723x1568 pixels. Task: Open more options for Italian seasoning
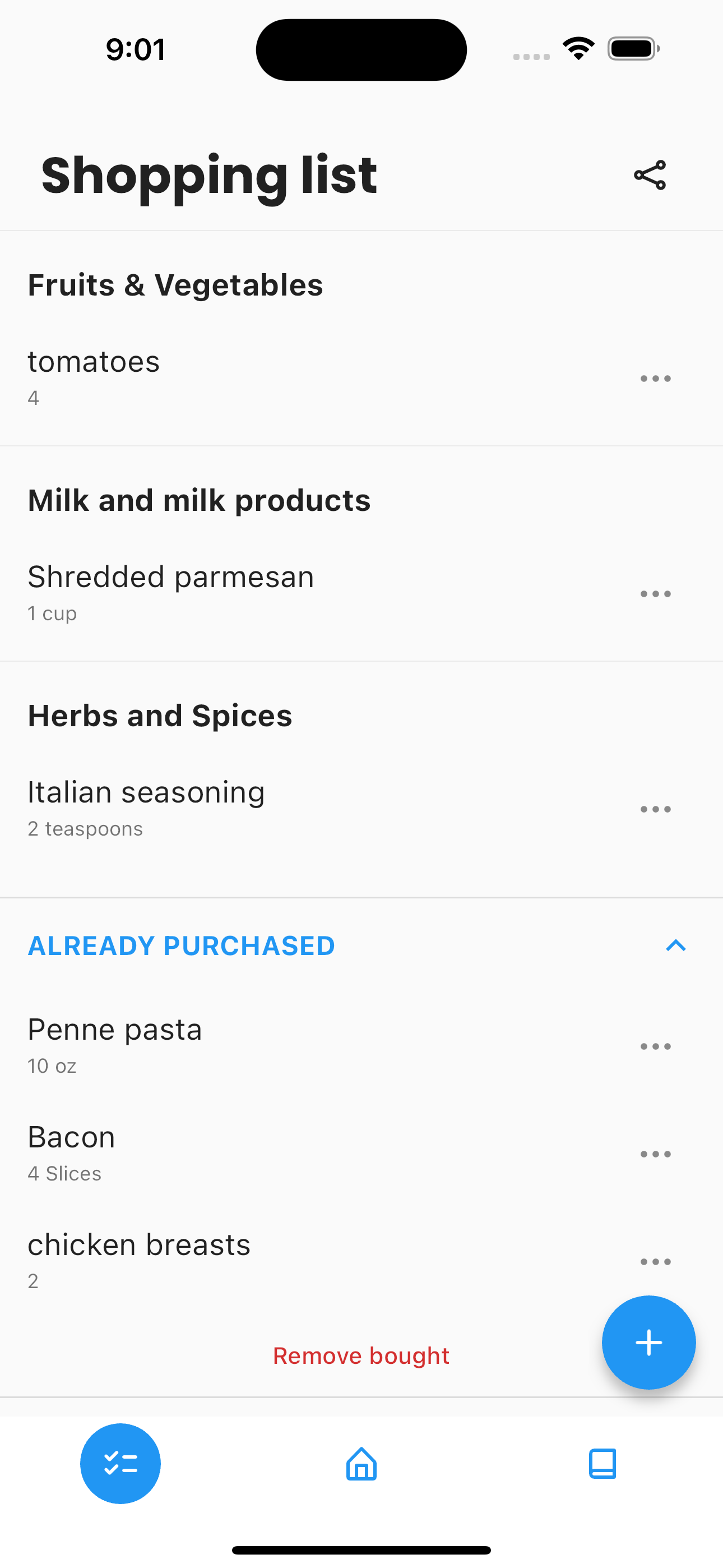tap(655, 810)
